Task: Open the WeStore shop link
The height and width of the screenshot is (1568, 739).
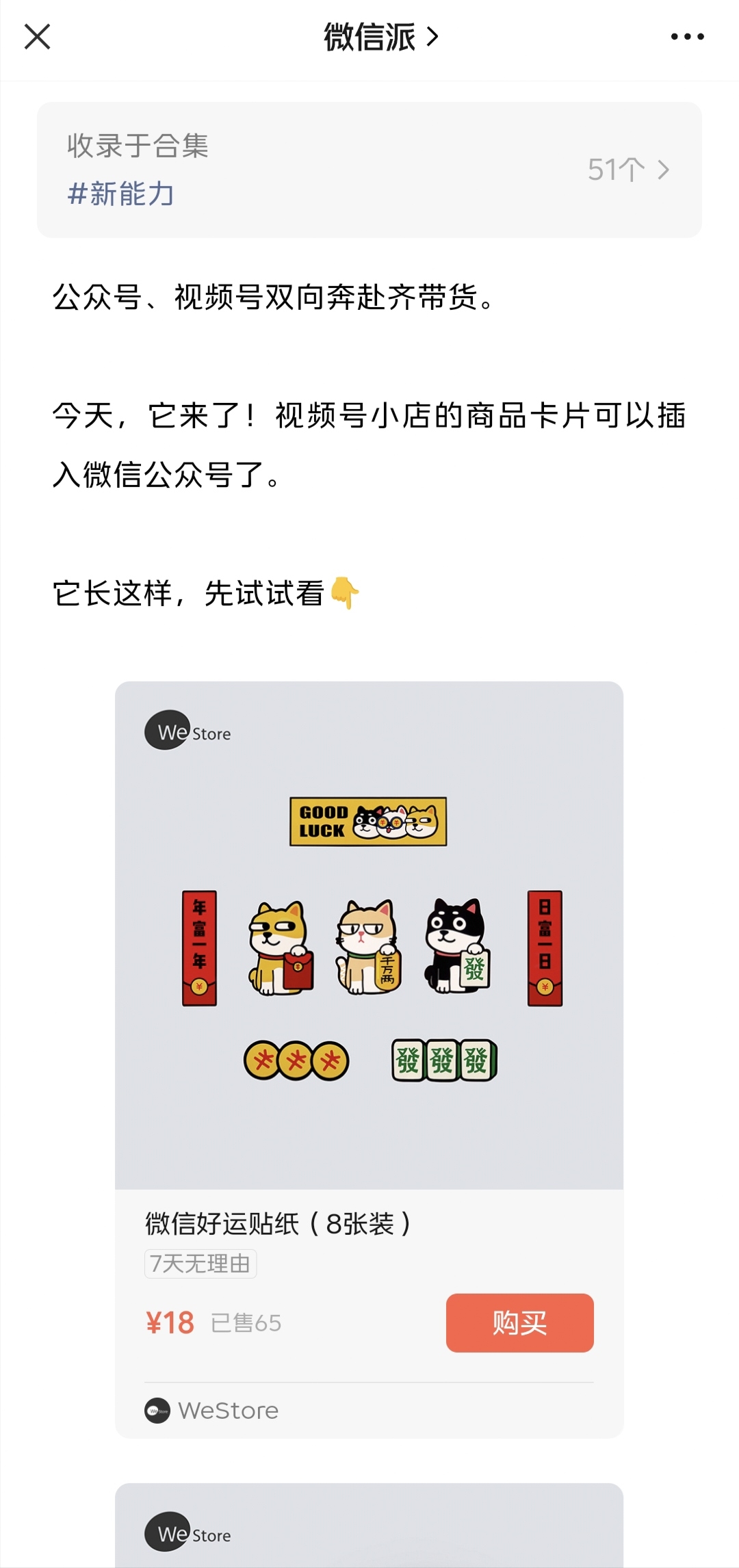Action: point(212,1410)
